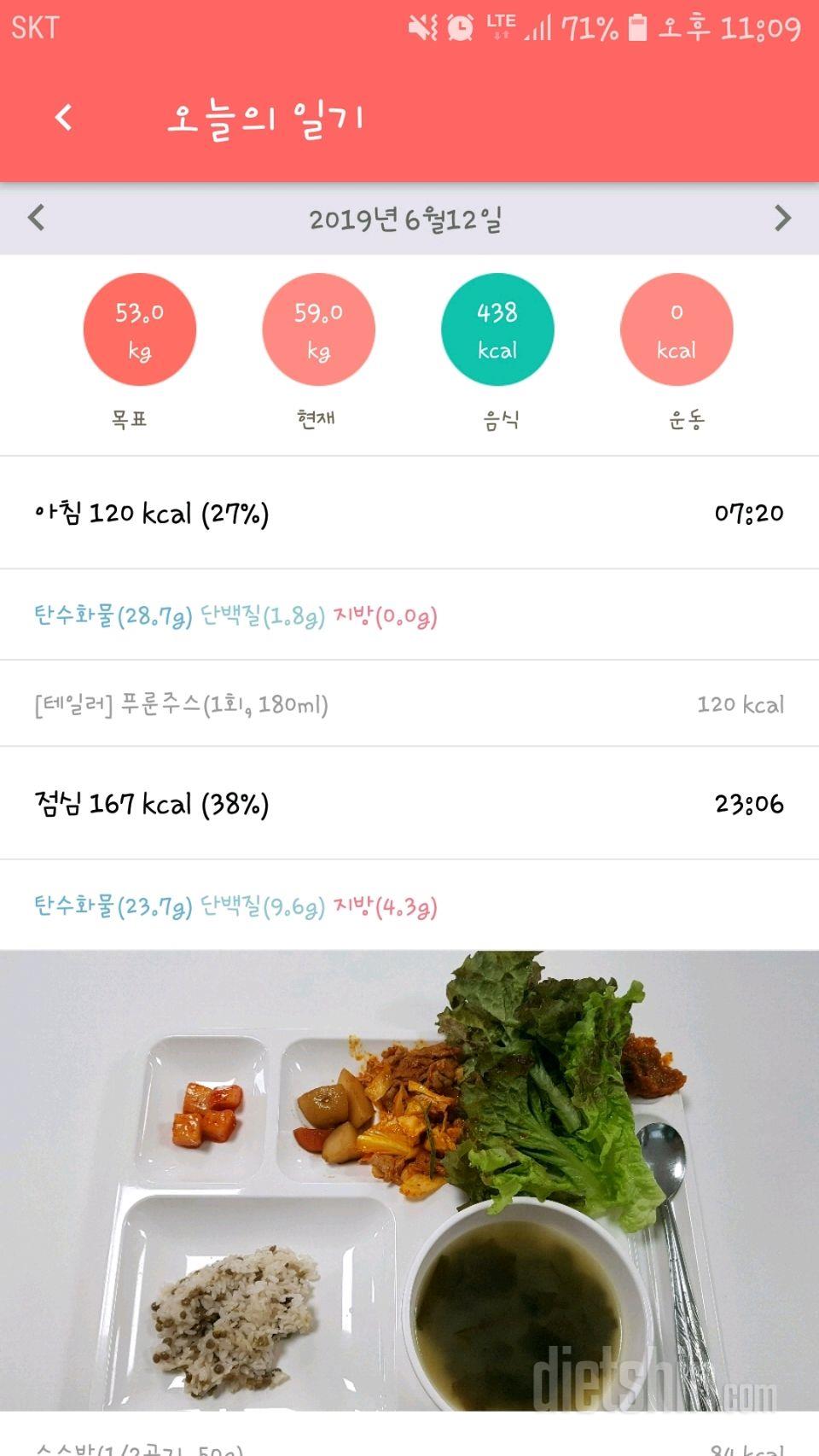Open the 점심 167 kcal meal entry

408,804
